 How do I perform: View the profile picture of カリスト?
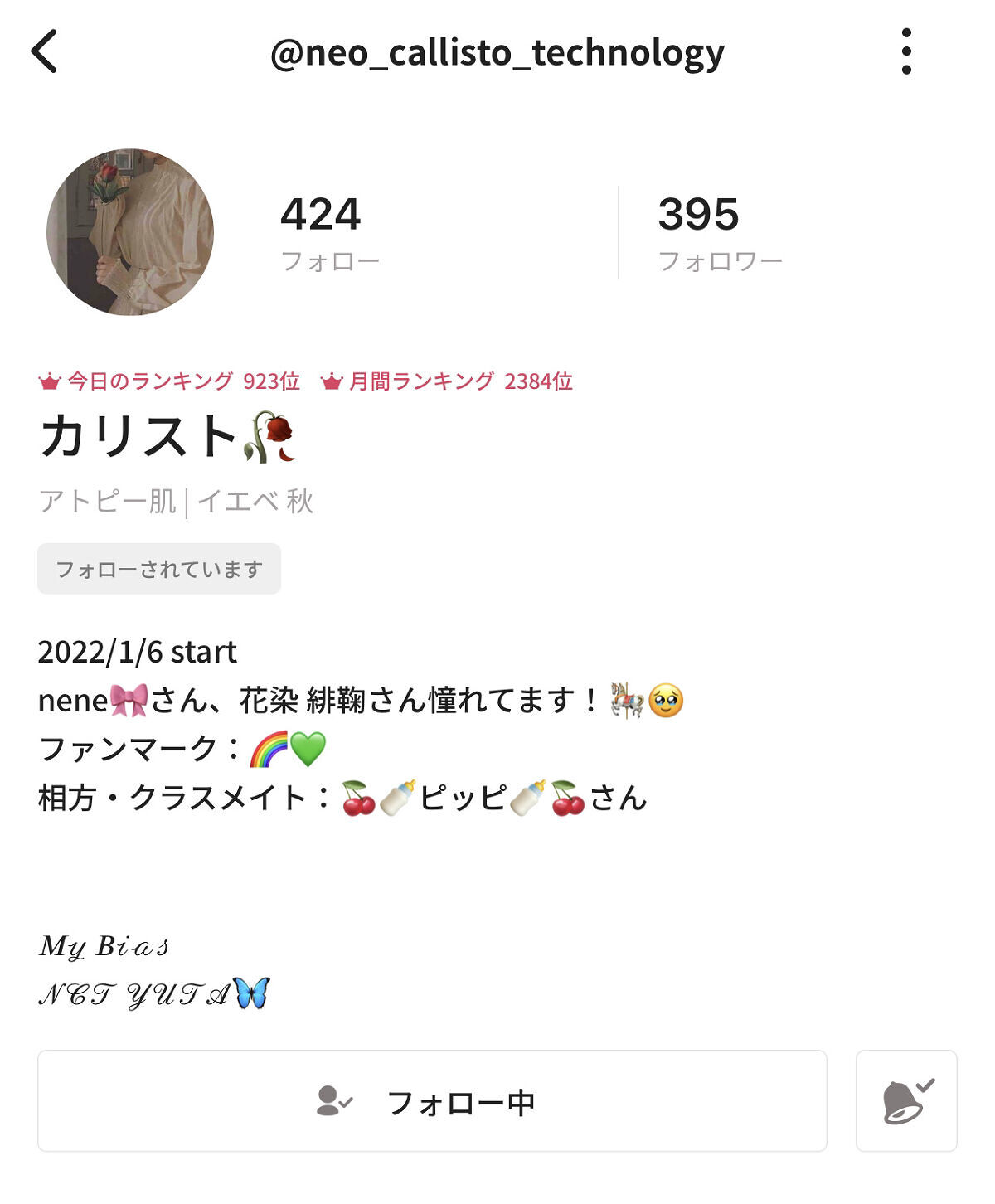[x=130, y=232]
